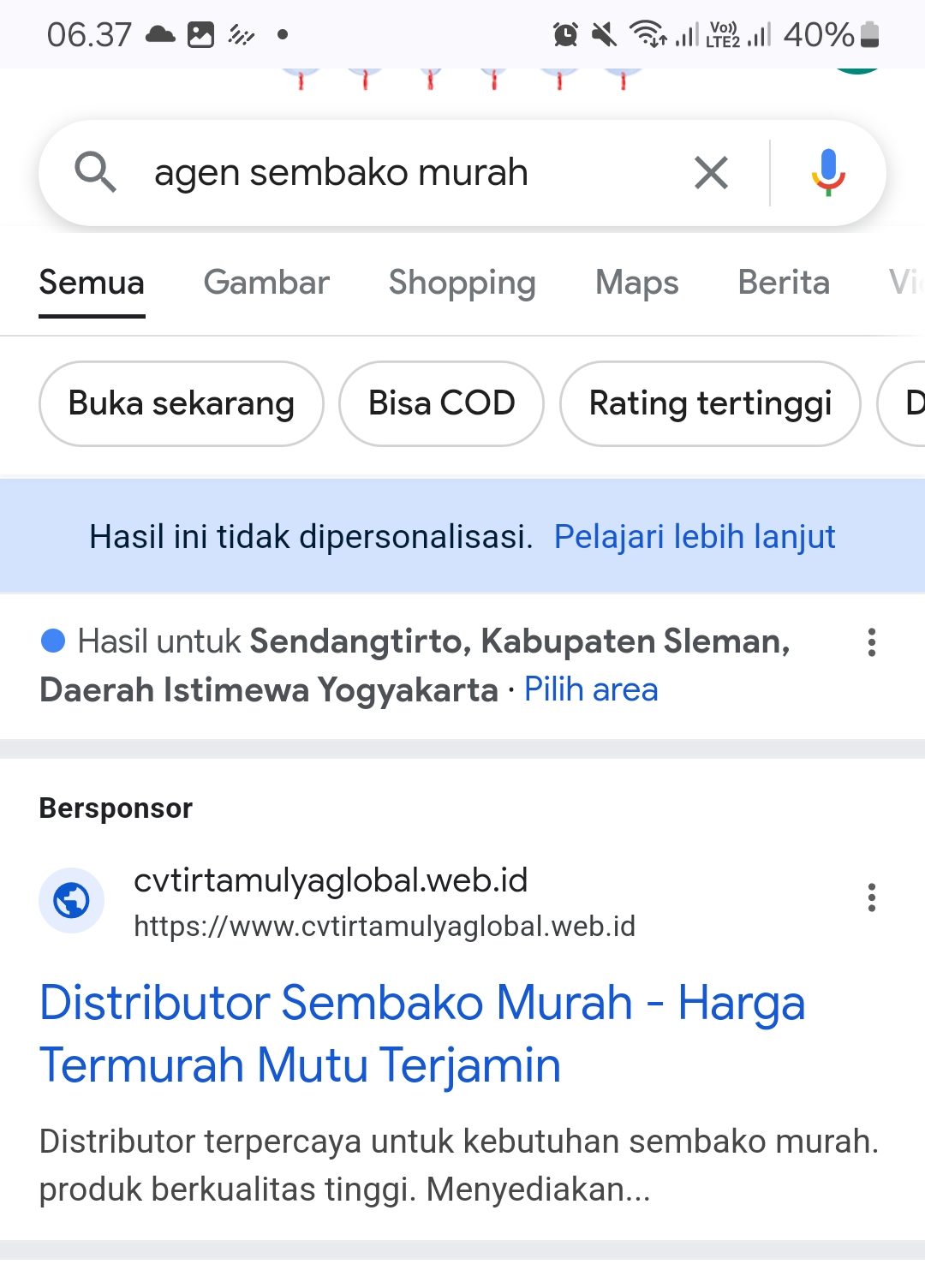Open "Distributor Sembako Murah" sponsored result

point(422,1034)
